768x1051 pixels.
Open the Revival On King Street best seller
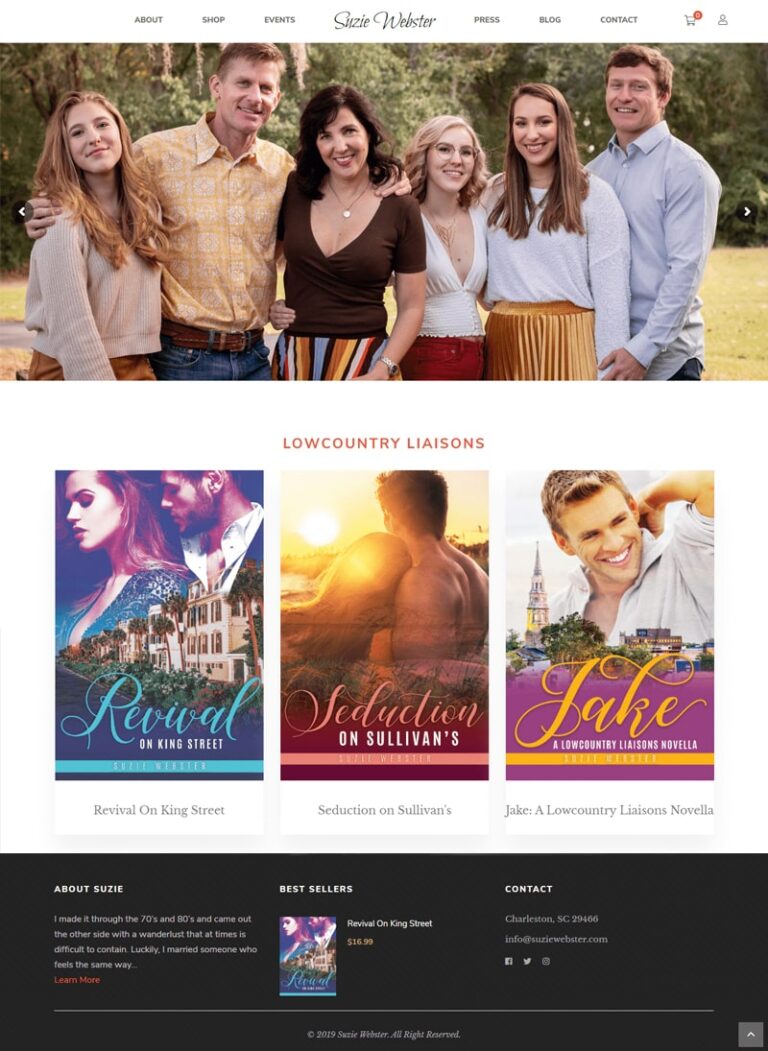[x=389, y=923]
